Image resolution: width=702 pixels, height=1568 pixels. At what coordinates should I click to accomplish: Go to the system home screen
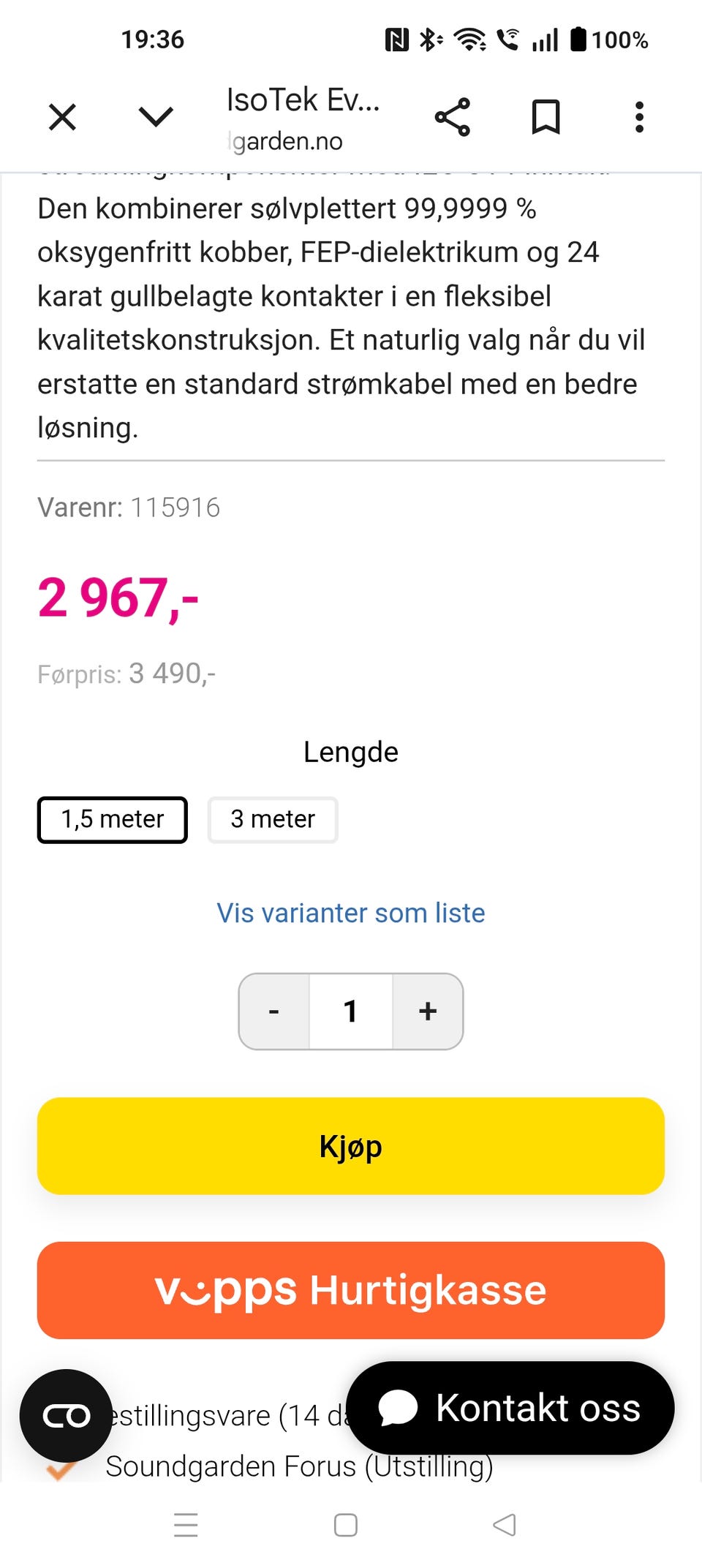pos(346,1525)
